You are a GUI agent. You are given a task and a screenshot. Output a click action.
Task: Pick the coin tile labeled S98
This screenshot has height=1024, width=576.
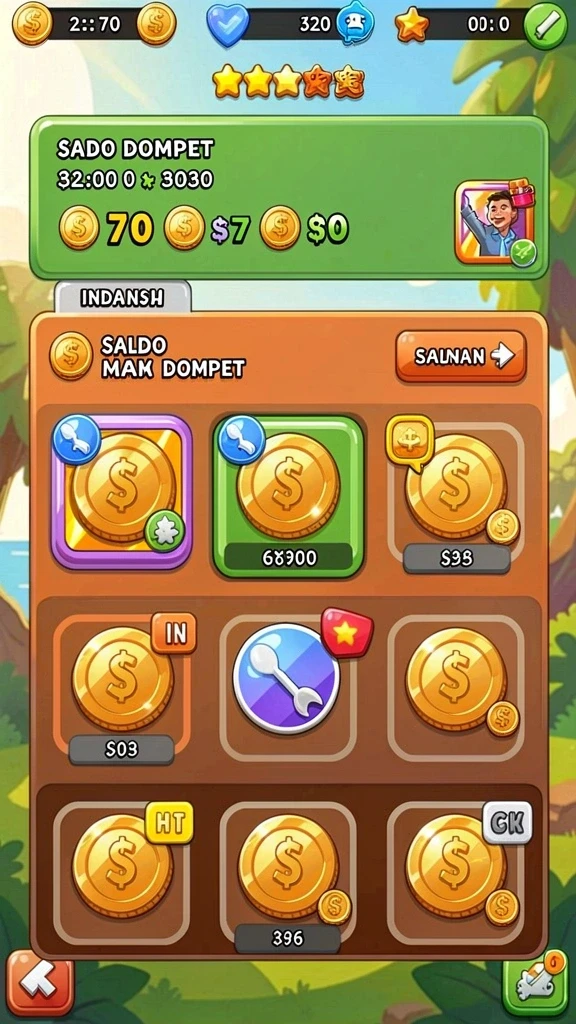click(x=456, y=498)
